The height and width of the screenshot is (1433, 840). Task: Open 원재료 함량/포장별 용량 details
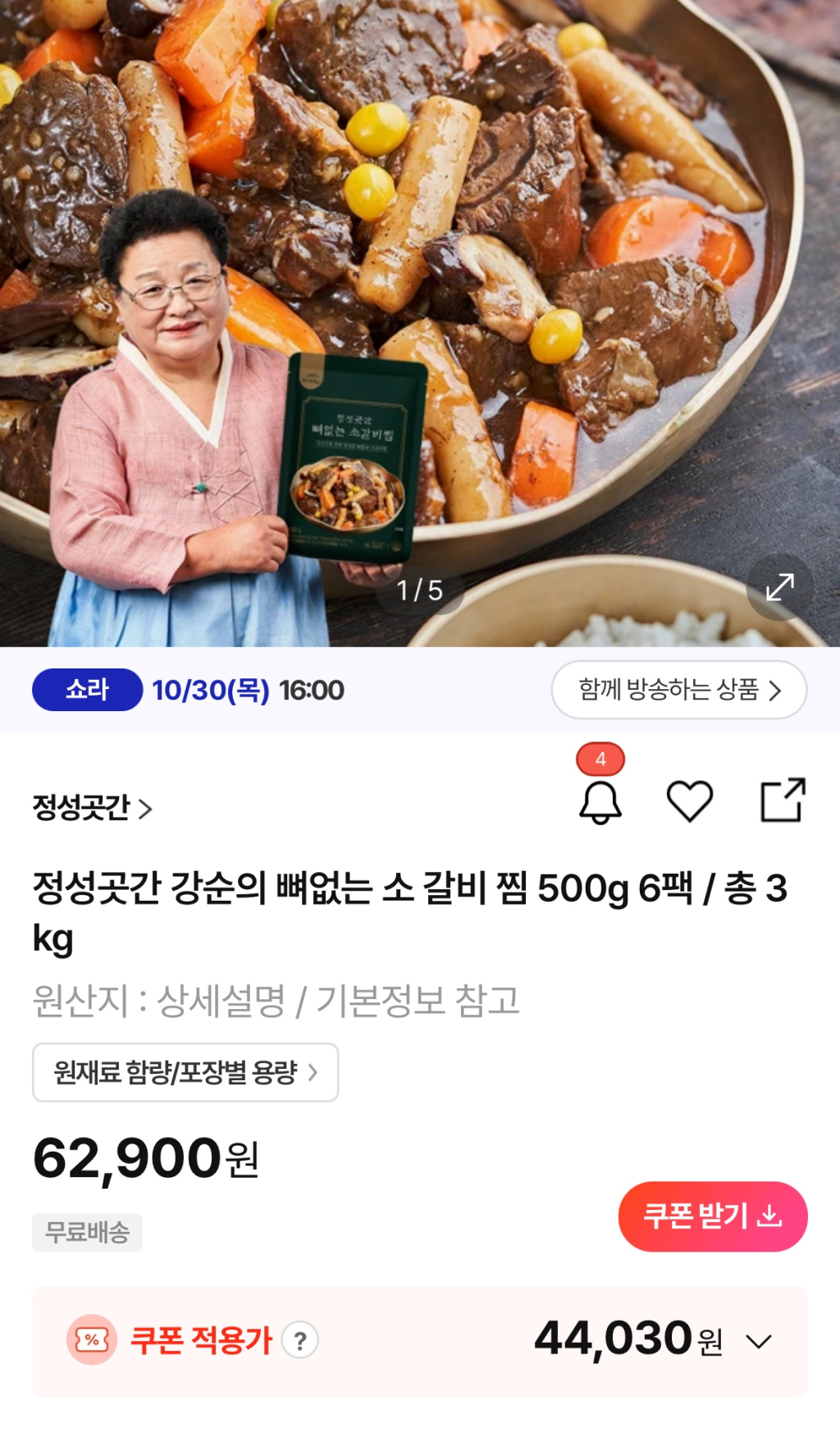click(x=185, y=1072)
